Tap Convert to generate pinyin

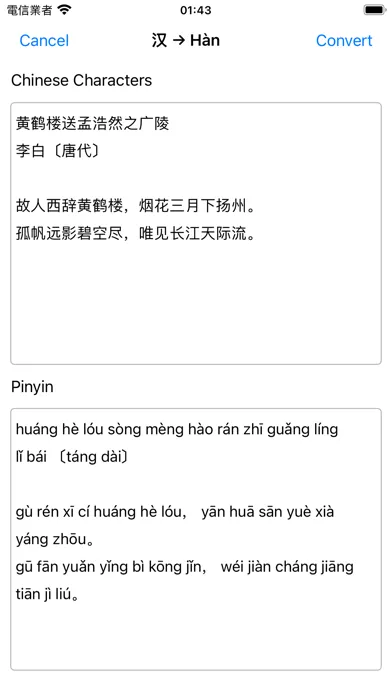pos(344,40)
